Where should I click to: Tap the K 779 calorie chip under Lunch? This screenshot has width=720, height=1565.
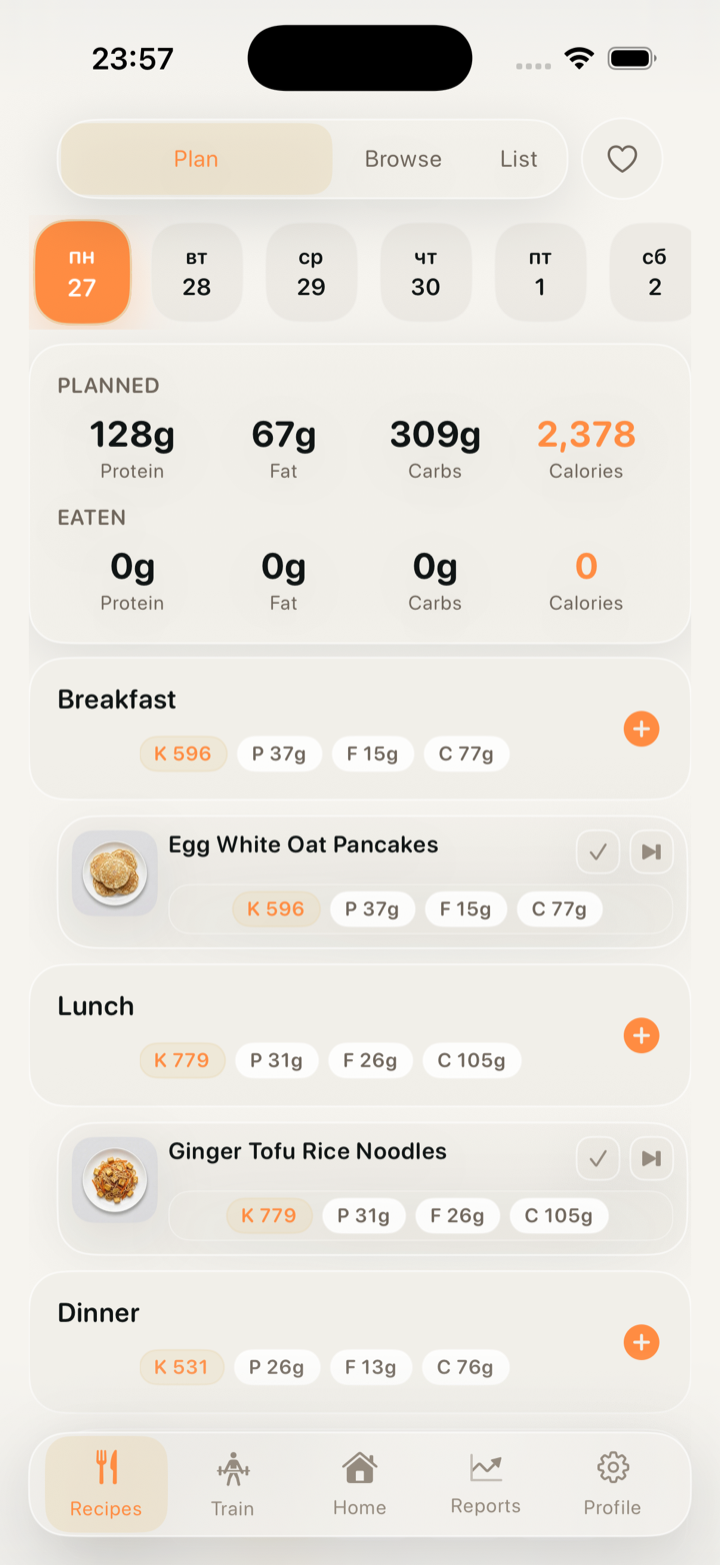click(182, 1060)
